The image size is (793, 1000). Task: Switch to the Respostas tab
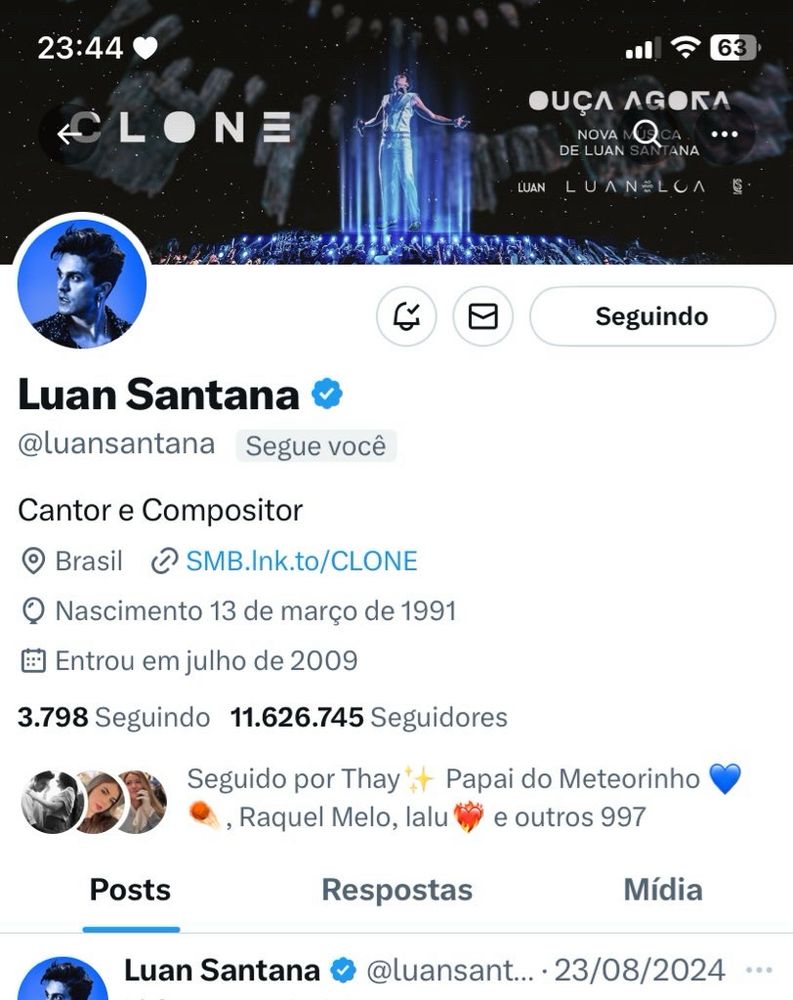coord(397,890)
